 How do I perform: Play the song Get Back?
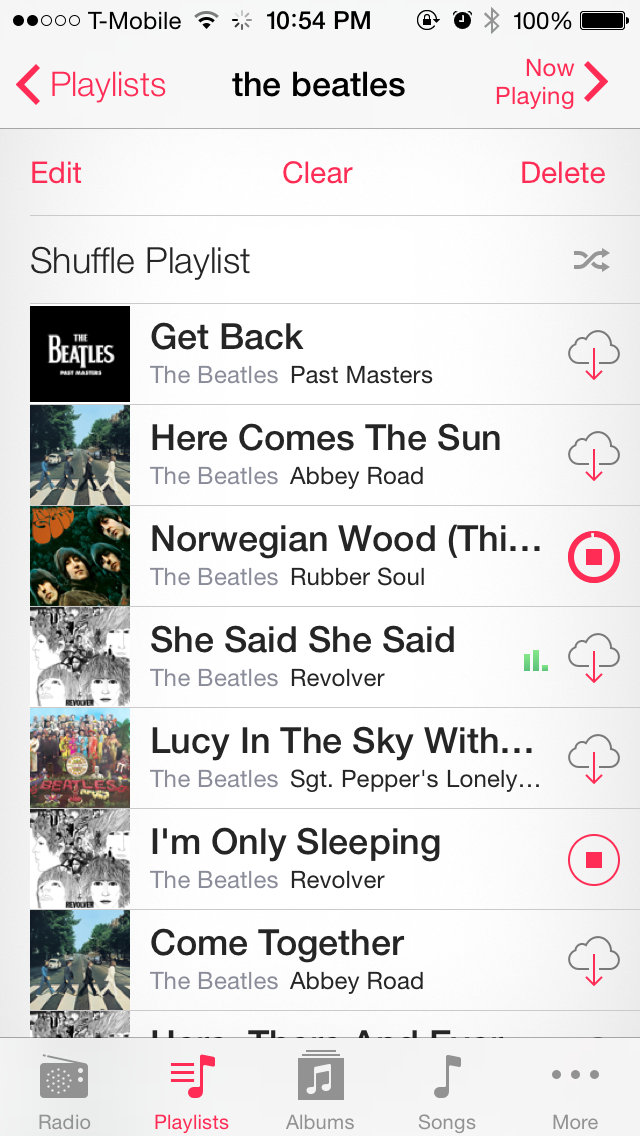[x=300, y=354]
